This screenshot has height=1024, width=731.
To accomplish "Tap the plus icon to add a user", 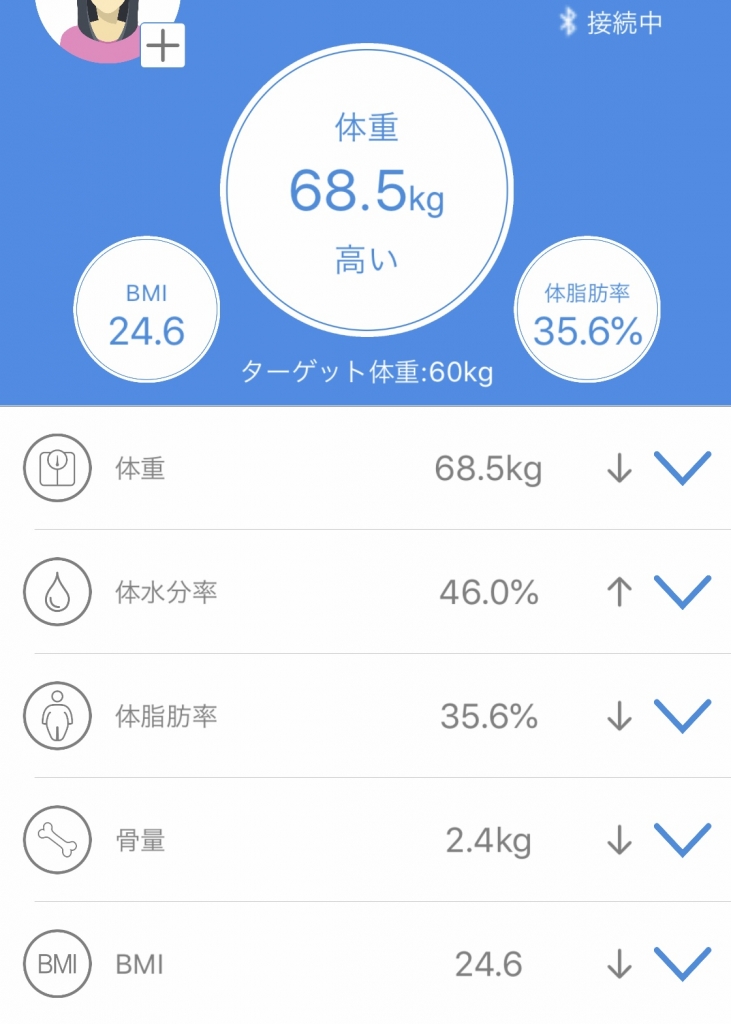I will pyautogui.click(x=163, y=47).
